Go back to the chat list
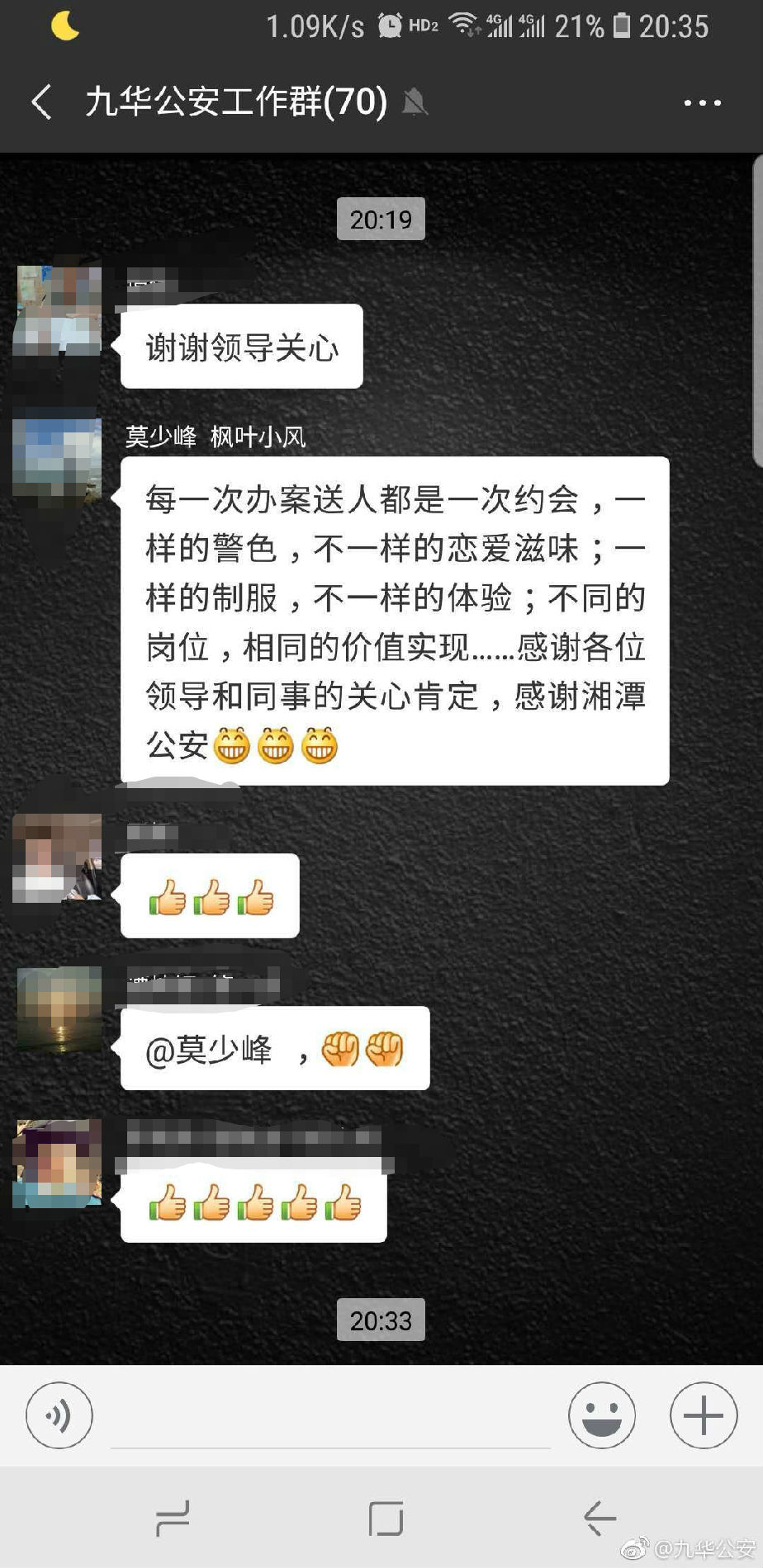The height and width of the screenshot is (1568, 763). pyautogui.click(x=41, y=102)
